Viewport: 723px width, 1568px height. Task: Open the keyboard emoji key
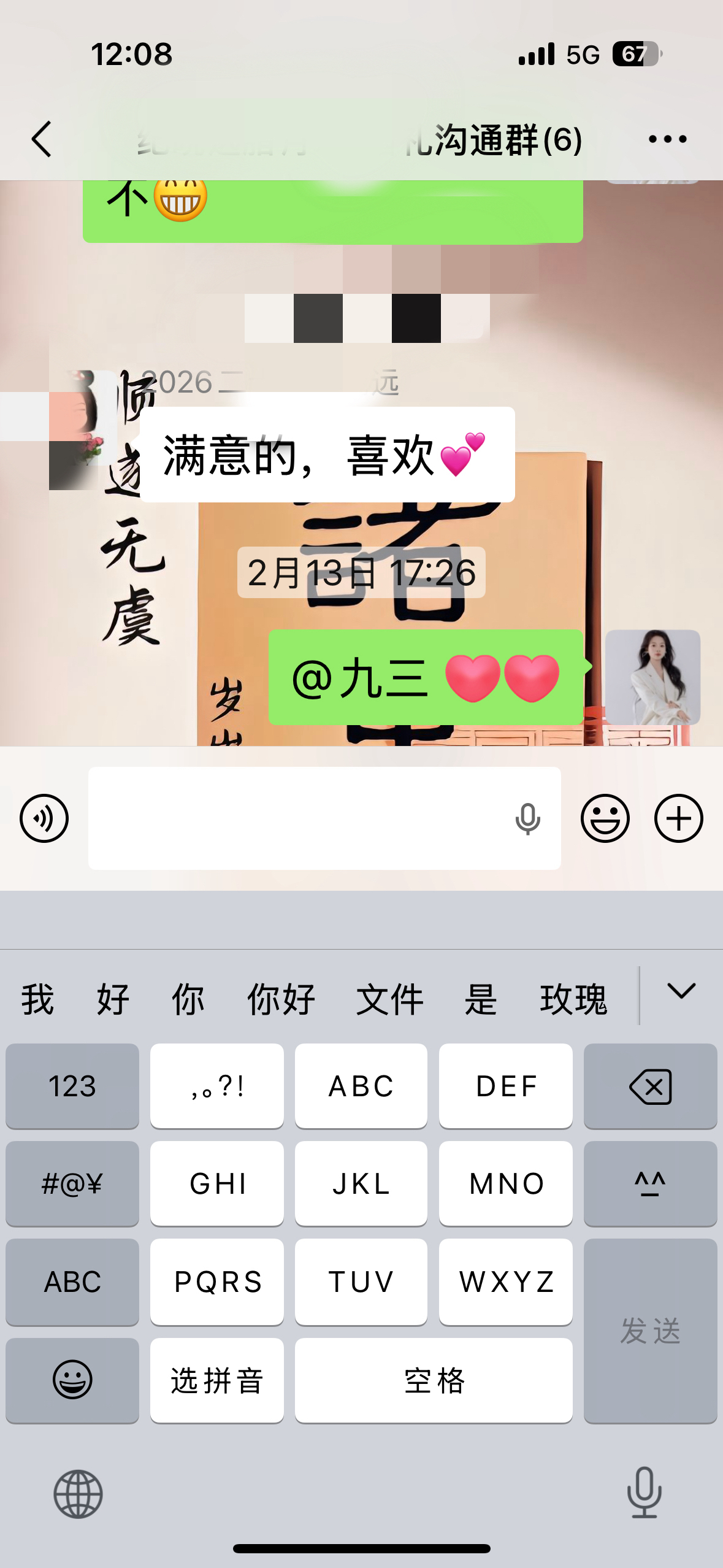(72, 1380)
